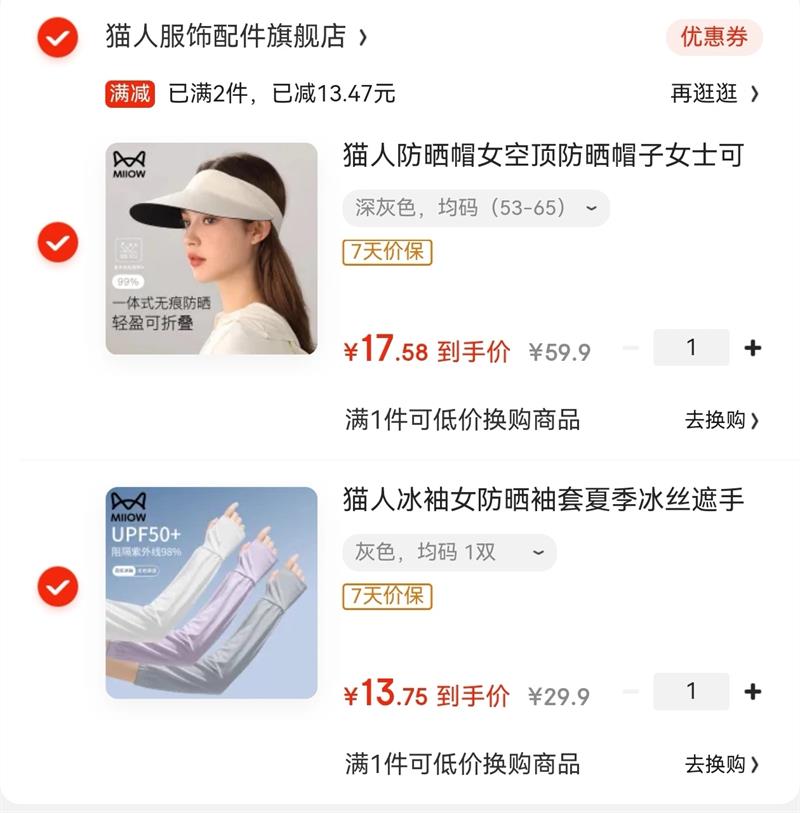Open the 猫人冰袖女防晒袖套 product title
This screenshot has height=813, width=800.
pyautogui.click(x=543, y=499)
